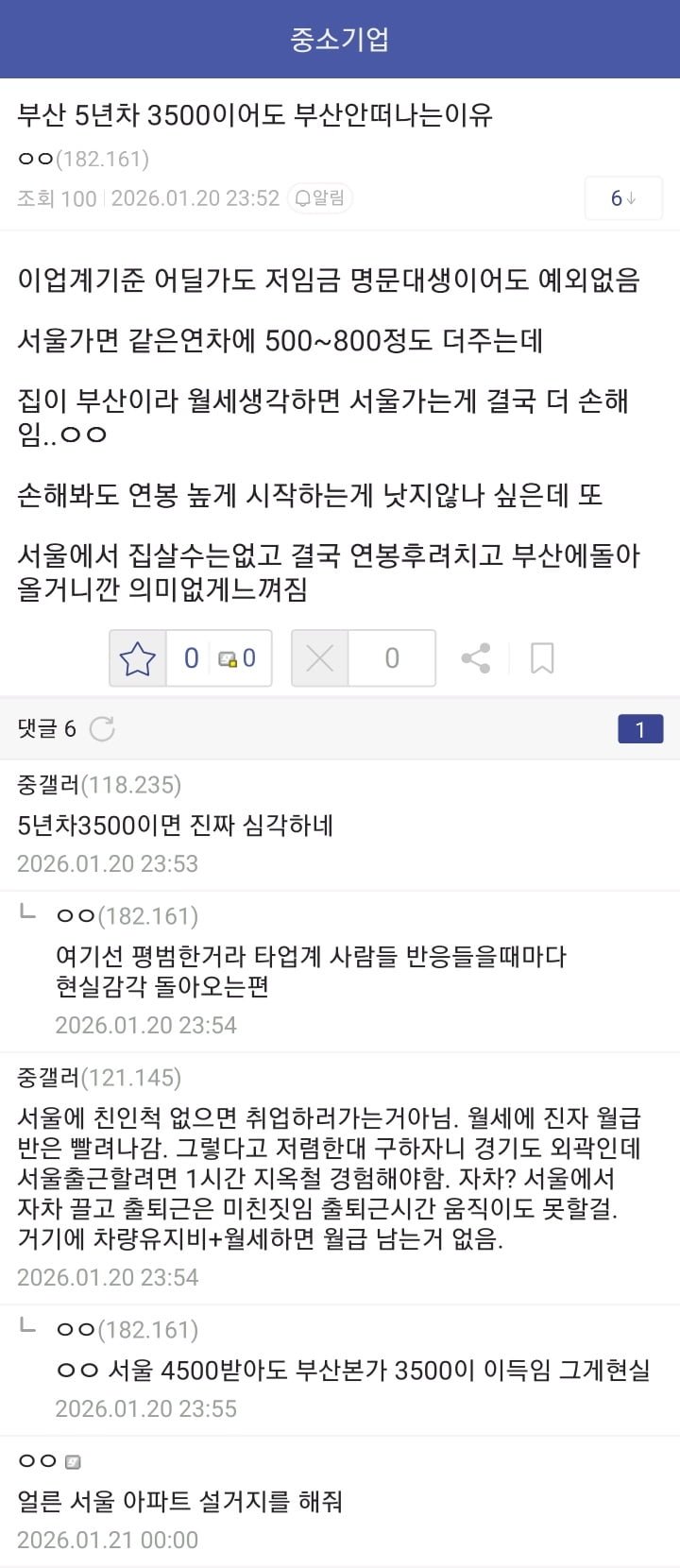680x1568 pixels.
Task: Open the profile of commenter 중갤러(118.235)
Action: [98, 784]
